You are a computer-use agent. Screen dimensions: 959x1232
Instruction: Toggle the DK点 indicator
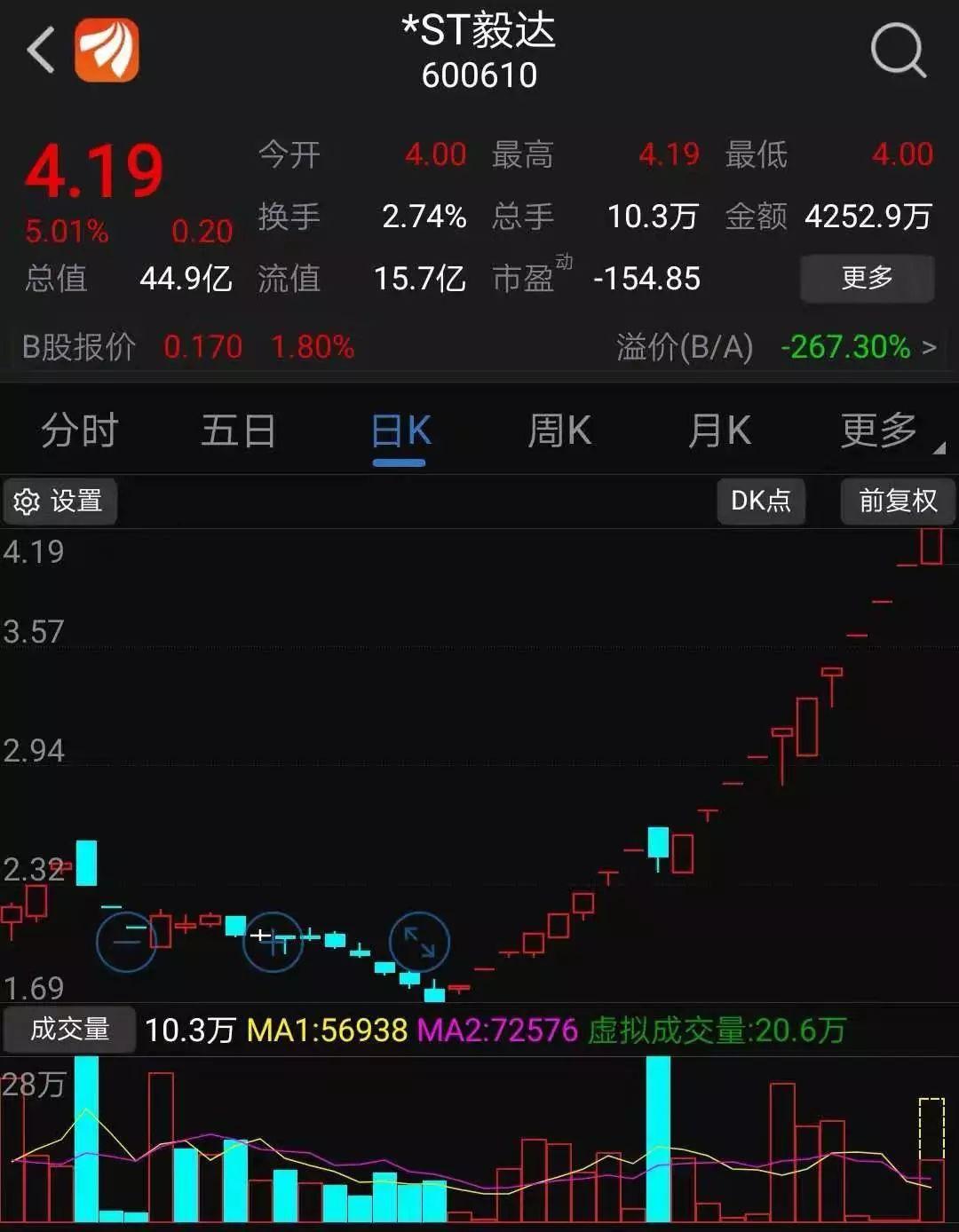tap(761, 501)
